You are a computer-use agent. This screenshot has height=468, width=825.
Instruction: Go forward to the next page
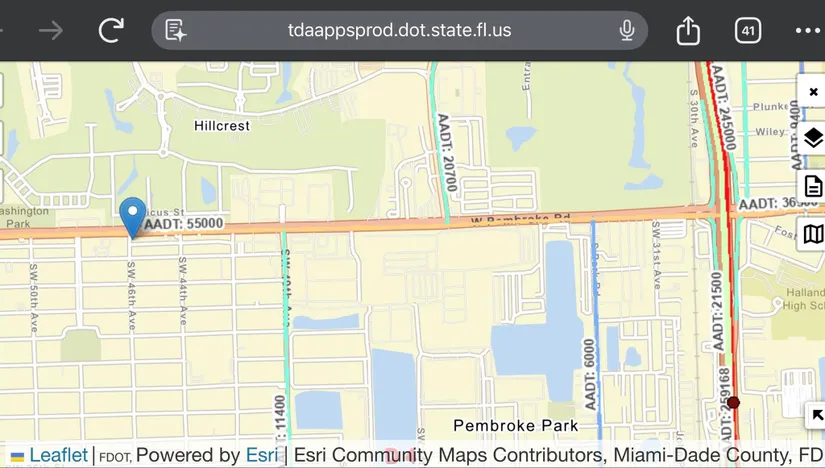(x=50, y=31)
